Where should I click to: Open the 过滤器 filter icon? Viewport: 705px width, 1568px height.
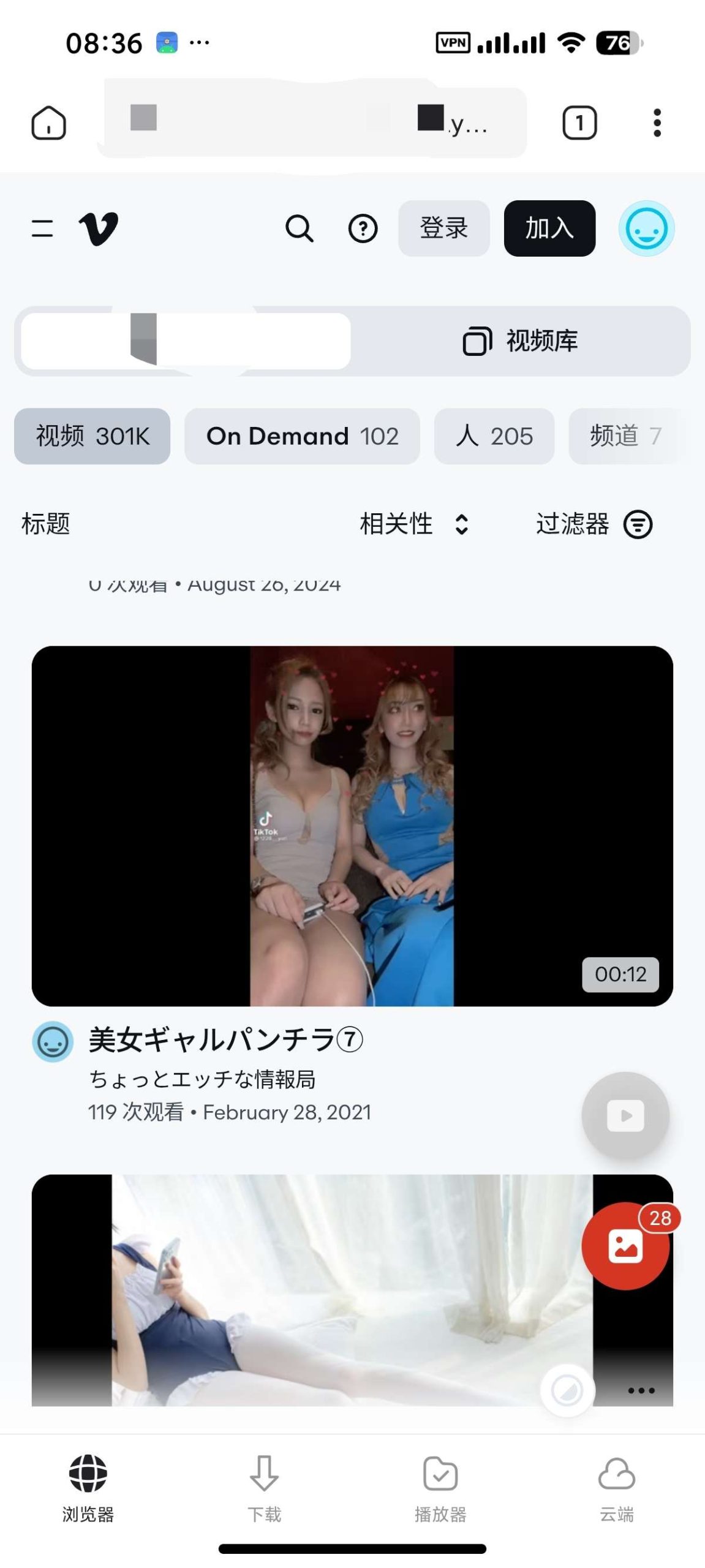(x=637, y=524)
